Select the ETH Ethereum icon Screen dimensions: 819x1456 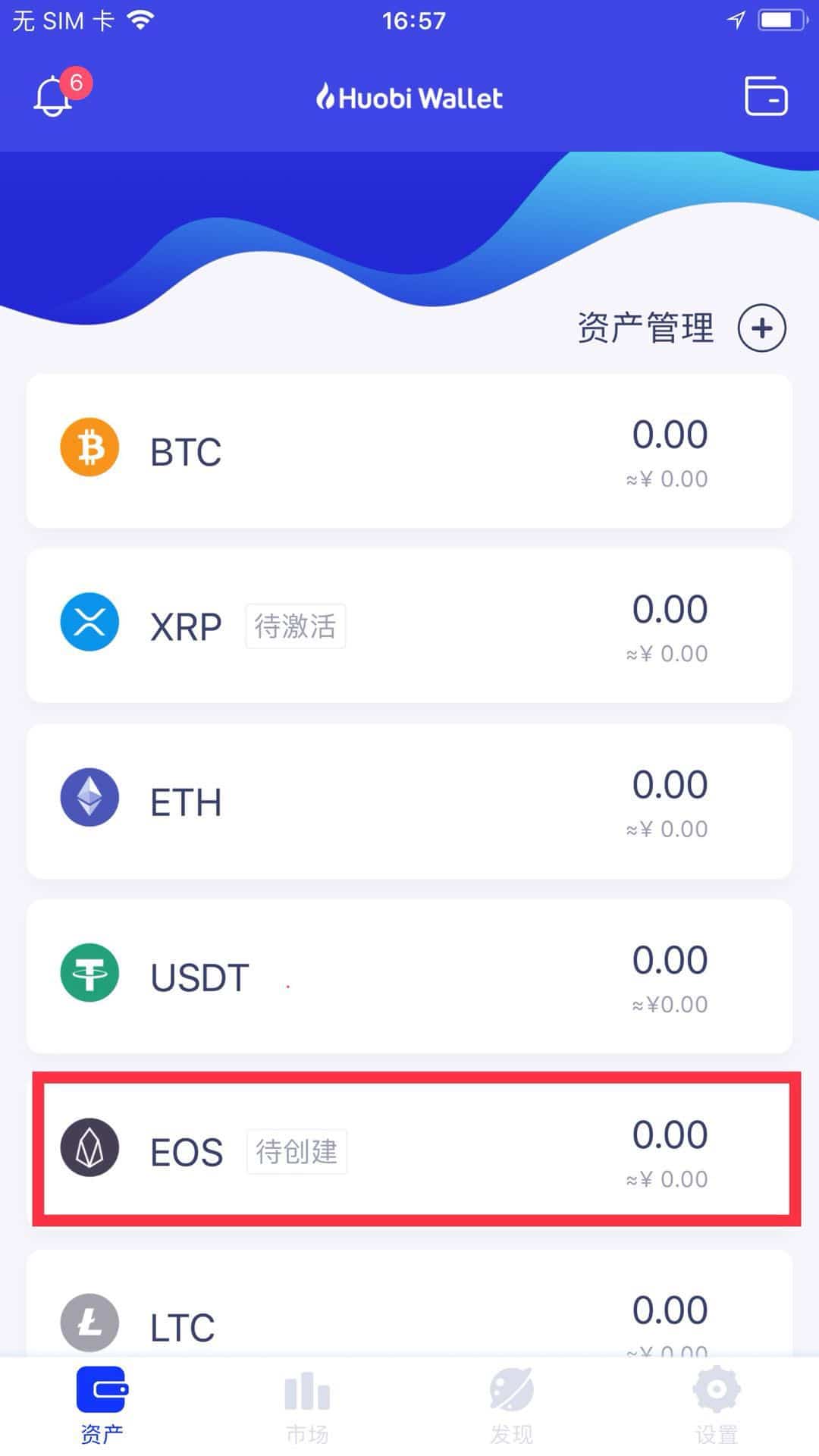89,798
